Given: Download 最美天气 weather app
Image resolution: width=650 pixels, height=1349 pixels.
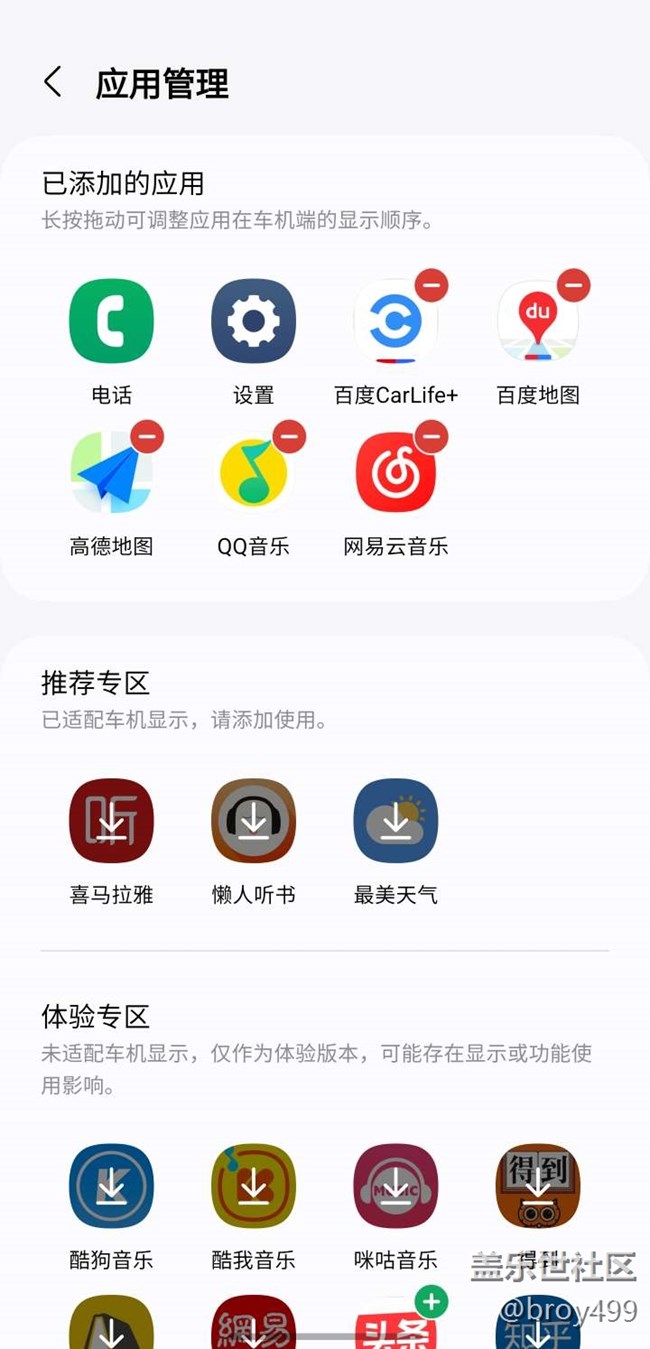Looking at the screenshot, I should [x=396, y=821].
